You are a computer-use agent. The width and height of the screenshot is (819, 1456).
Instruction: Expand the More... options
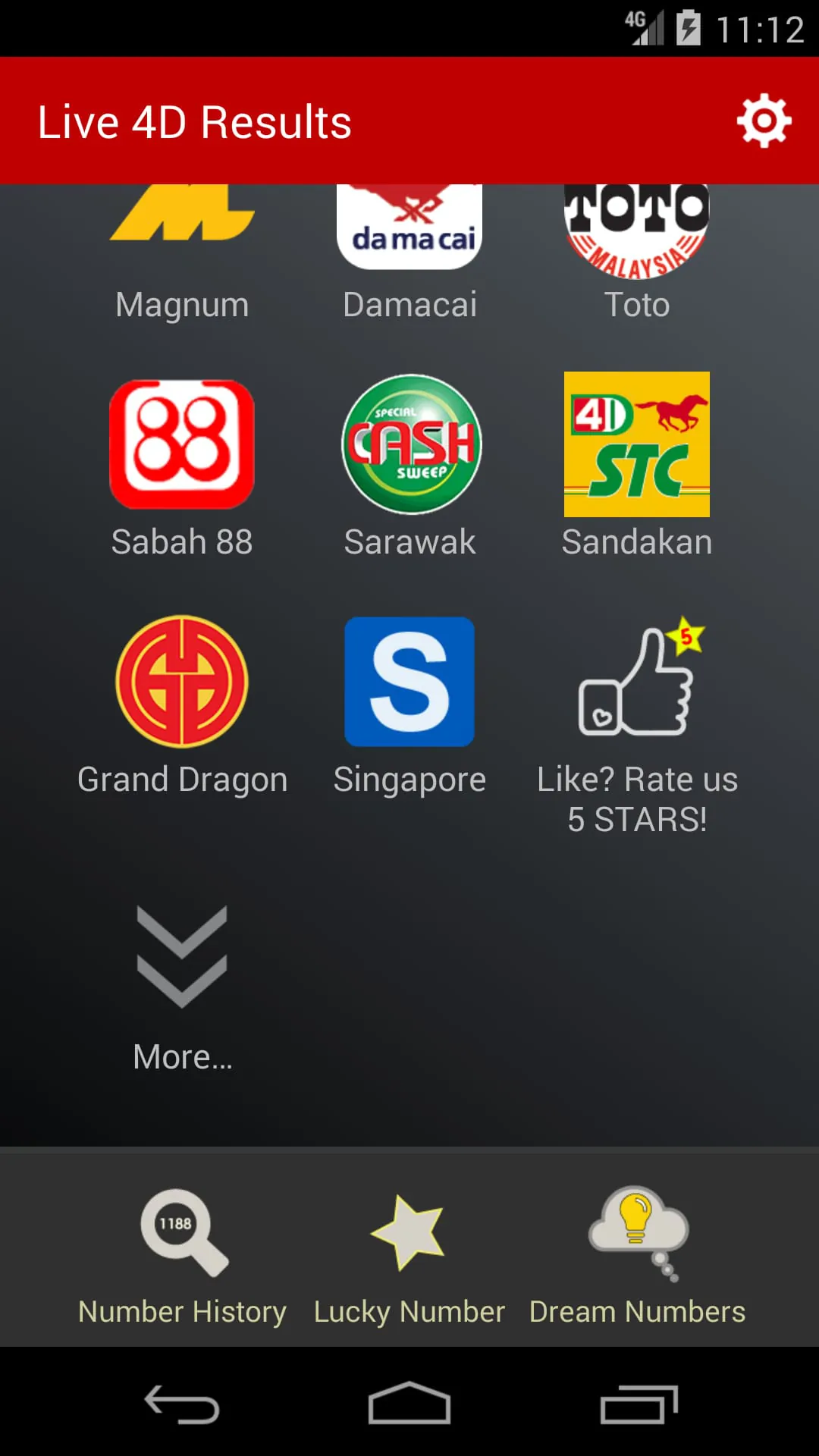182,986
